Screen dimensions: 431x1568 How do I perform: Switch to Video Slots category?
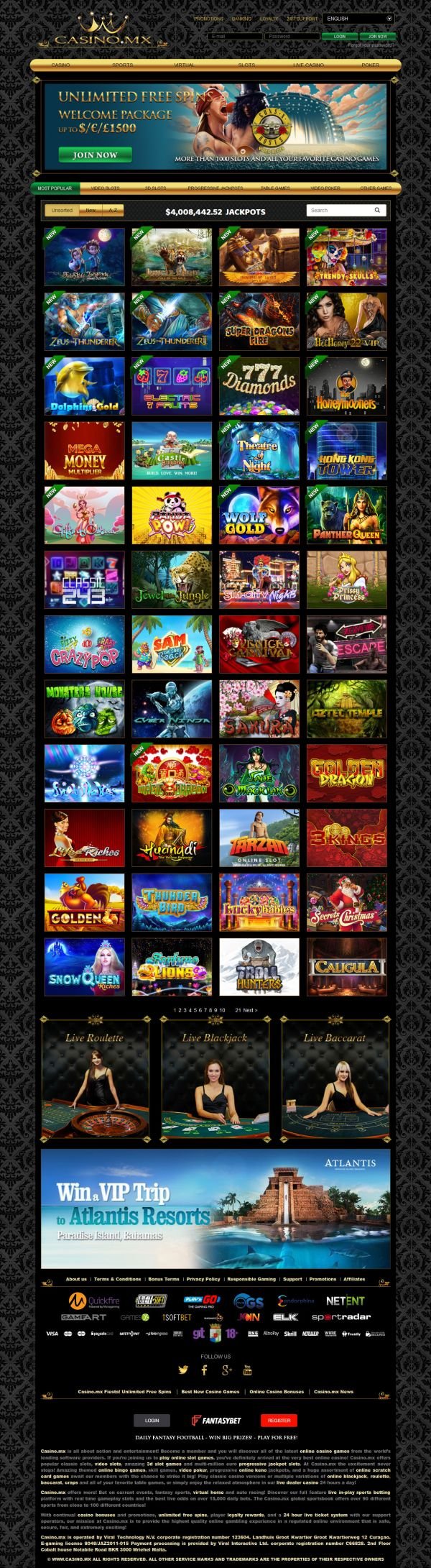pos(106,188)
